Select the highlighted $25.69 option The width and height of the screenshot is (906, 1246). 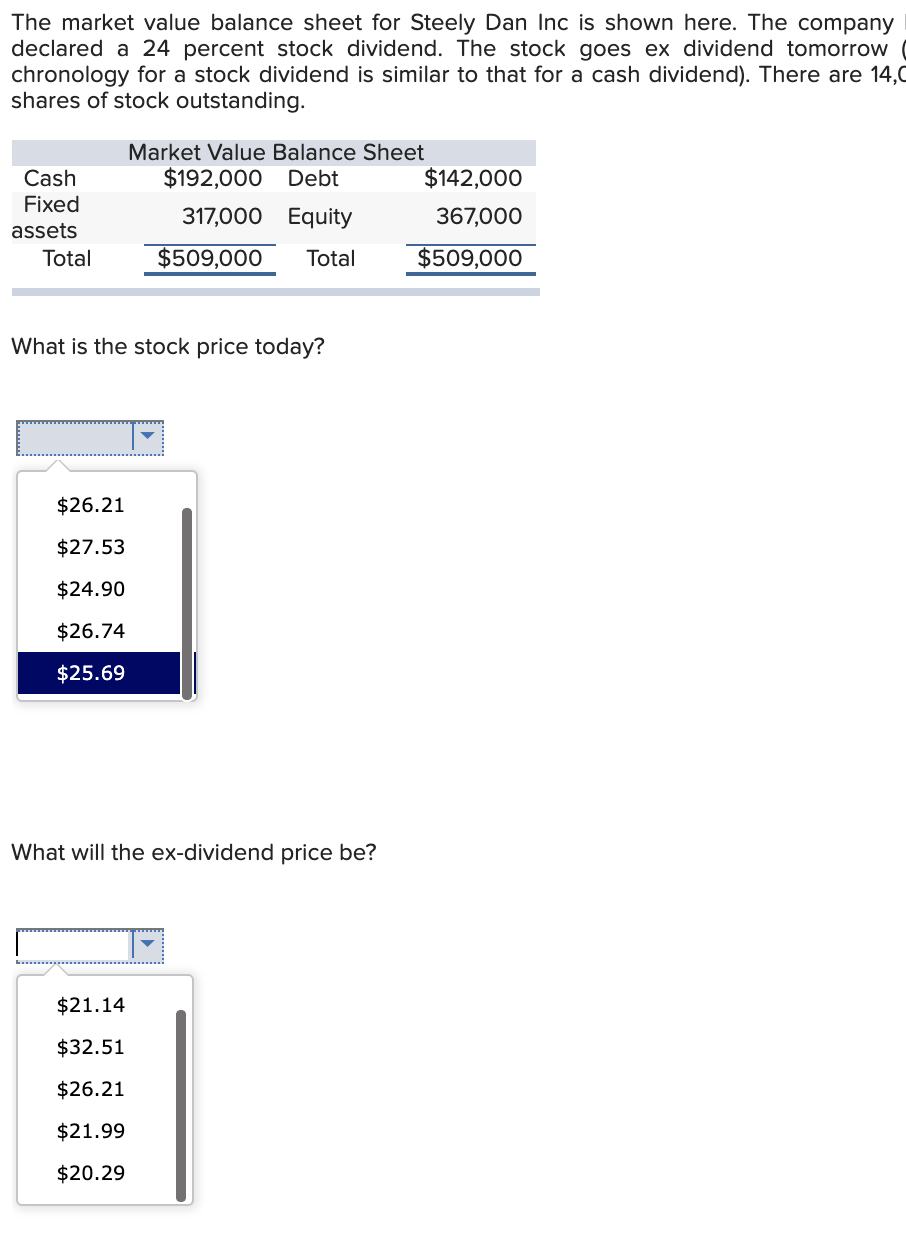tap(91, 673)
